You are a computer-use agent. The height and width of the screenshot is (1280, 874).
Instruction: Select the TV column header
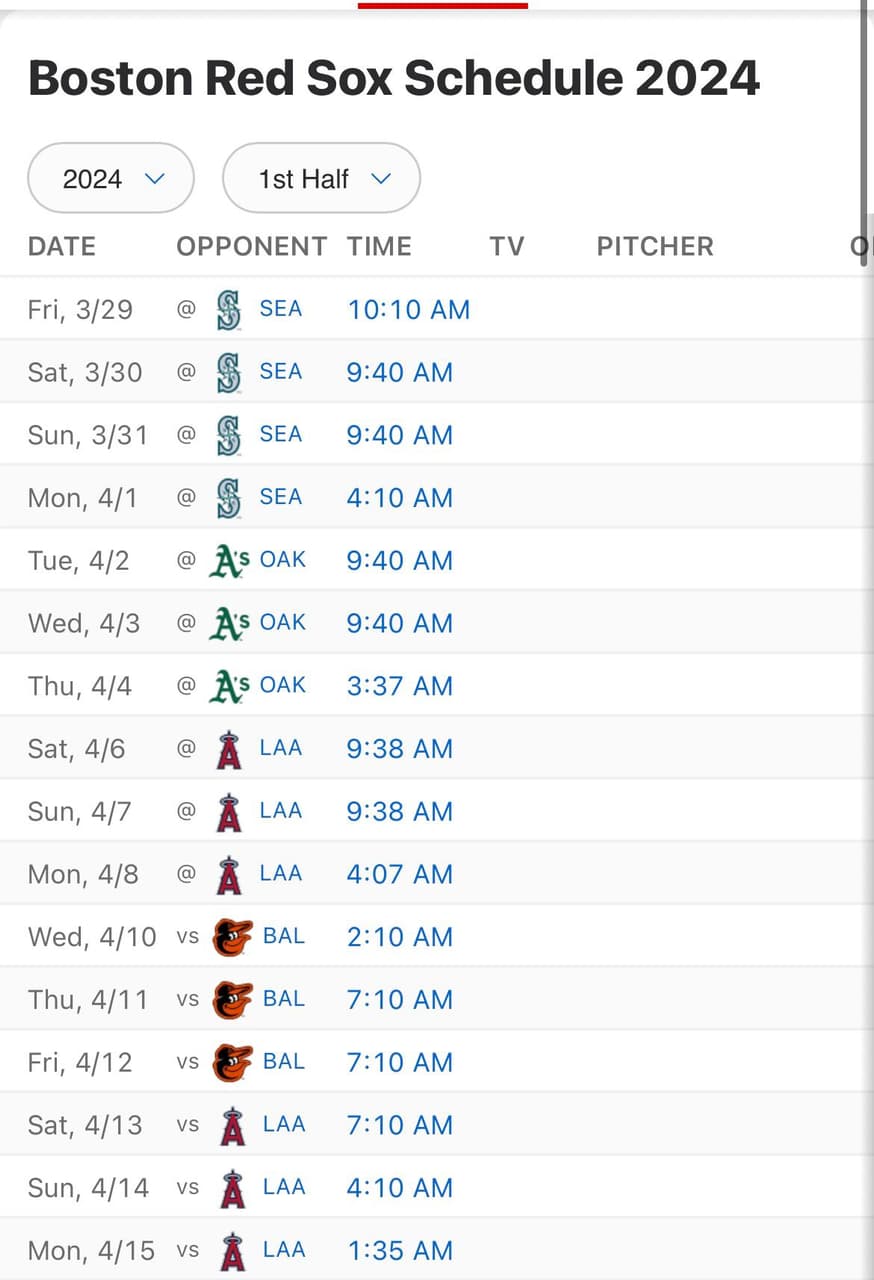pyautogui.click(x=507, y=246)
